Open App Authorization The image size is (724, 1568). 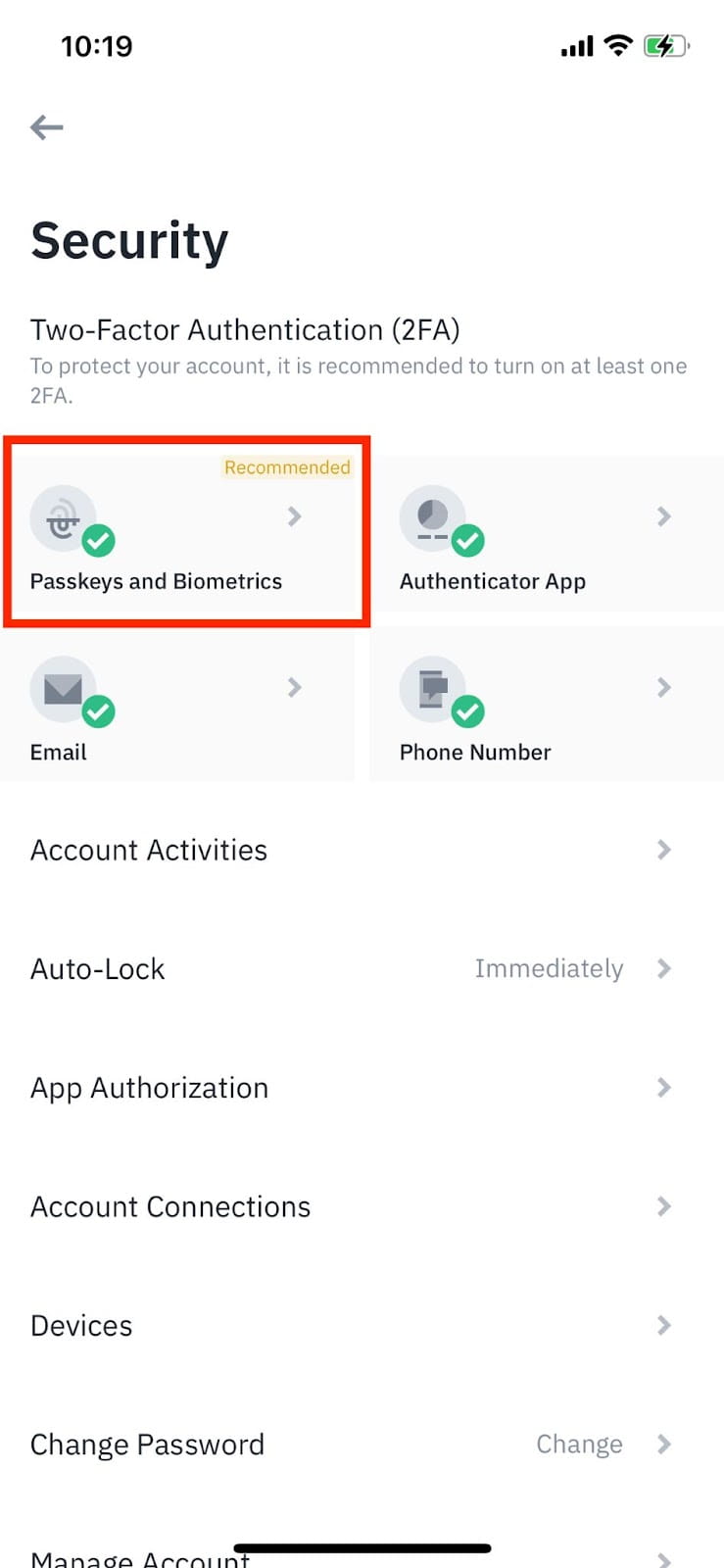point(362,1088)
